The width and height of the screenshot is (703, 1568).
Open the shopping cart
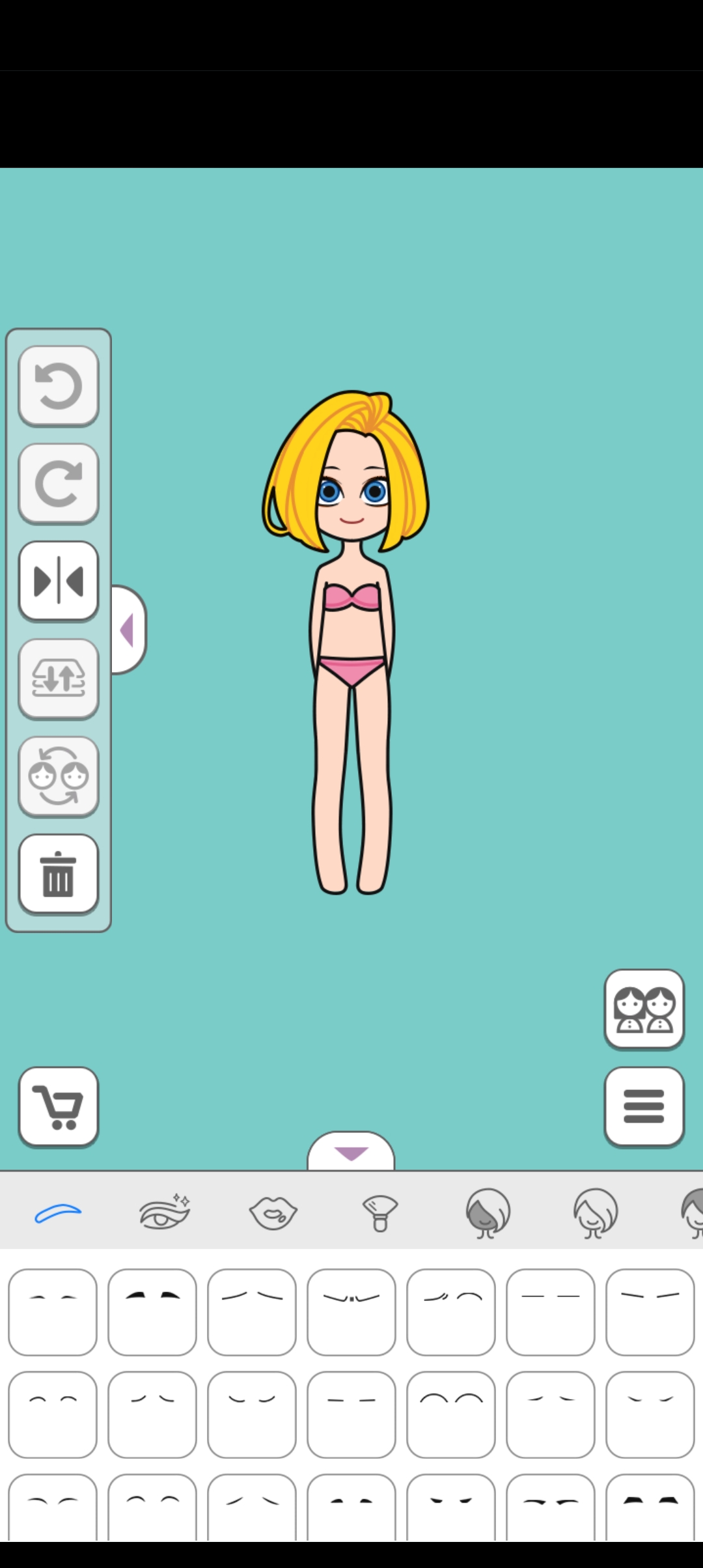(x=59, y=1106)
